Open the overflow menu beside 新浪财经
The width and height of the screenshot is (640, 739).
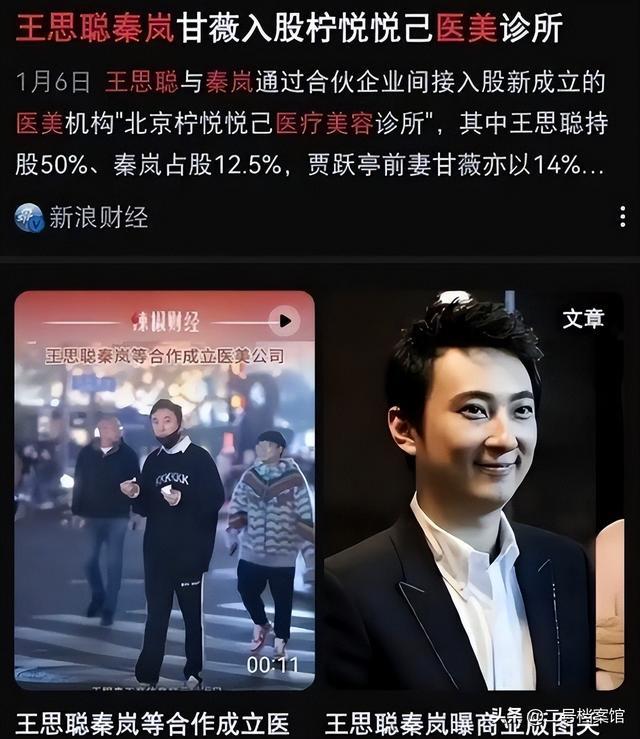[622, 216]
